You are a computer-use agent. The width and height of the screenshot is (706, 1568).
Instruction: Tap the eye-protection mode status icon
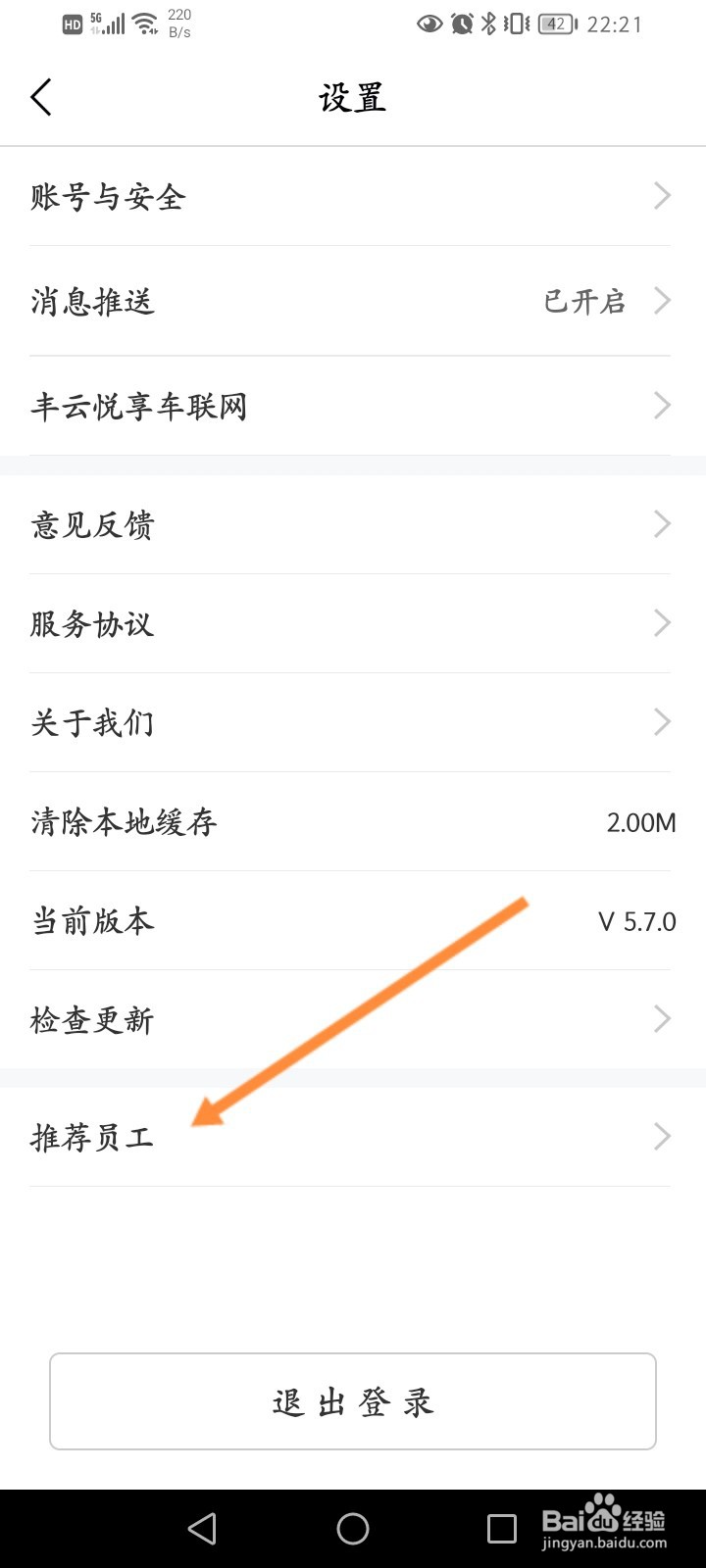click(x=429, y=24)
